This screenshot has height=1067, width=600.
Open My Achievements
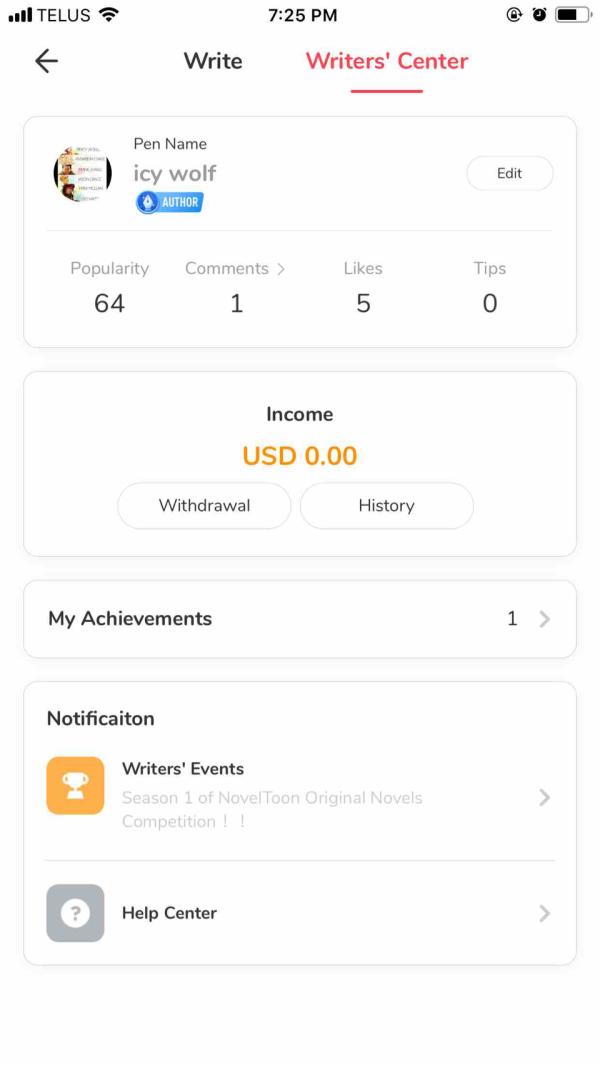coord(299,619)
